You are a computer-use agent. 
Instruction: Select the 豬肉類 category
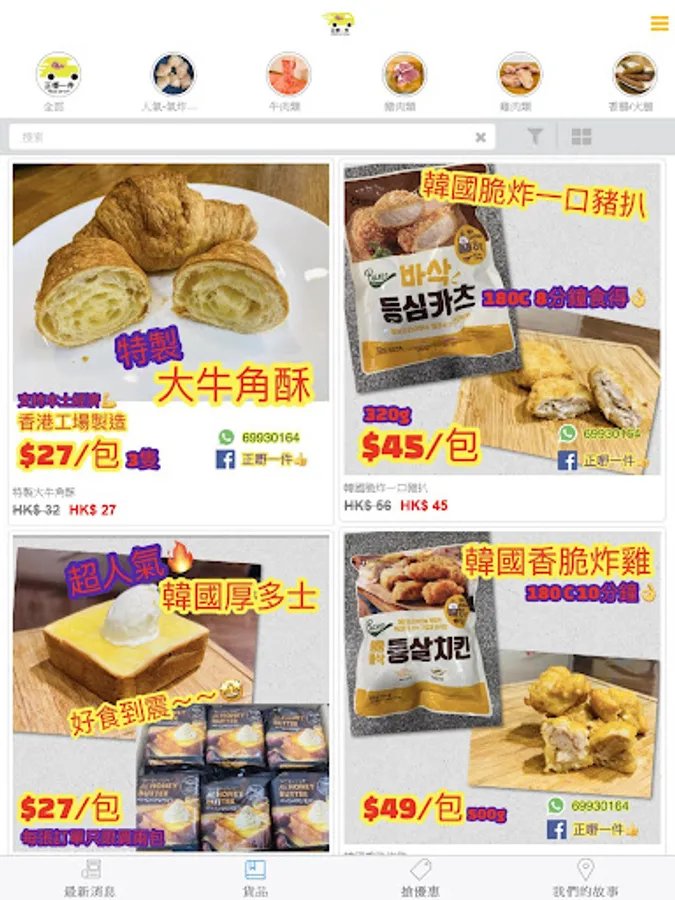point(404,75)
